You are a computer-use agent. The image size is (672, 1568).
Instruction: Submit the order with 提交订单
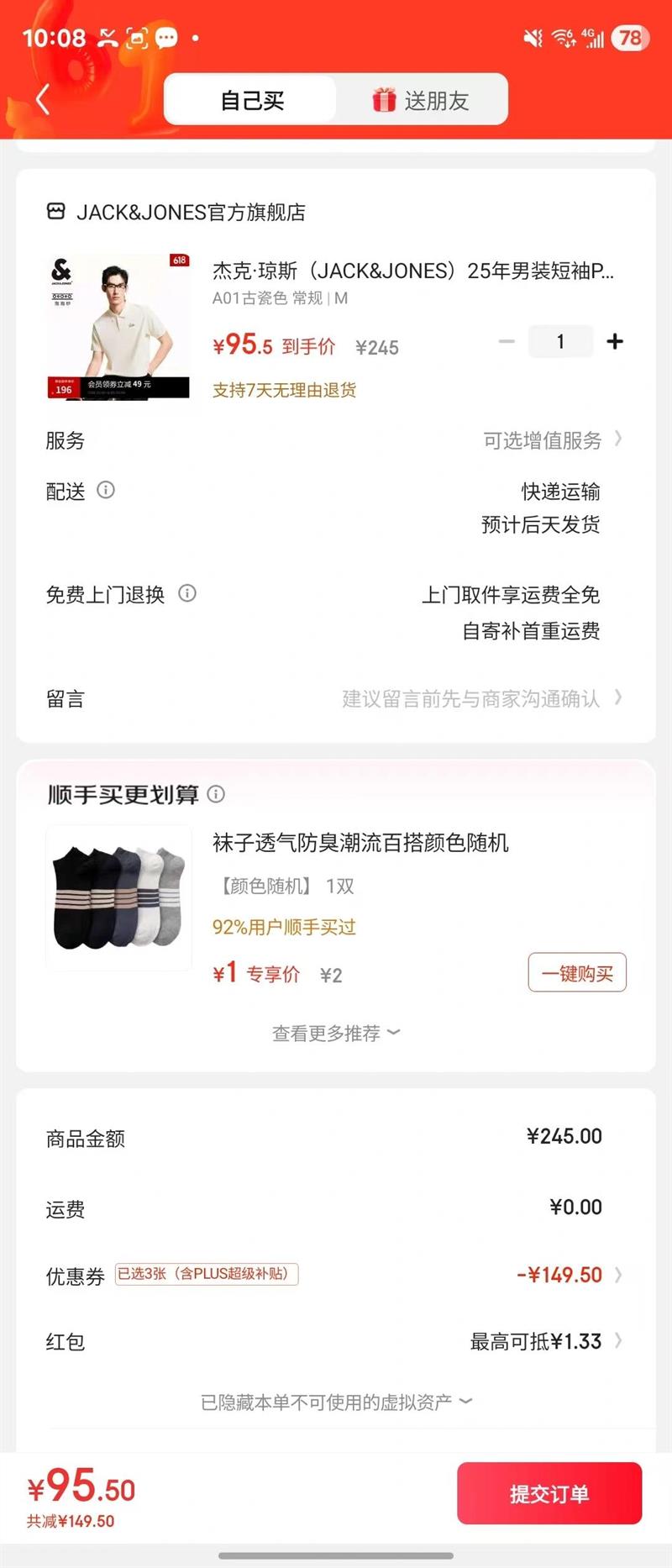pos(549,1493)
